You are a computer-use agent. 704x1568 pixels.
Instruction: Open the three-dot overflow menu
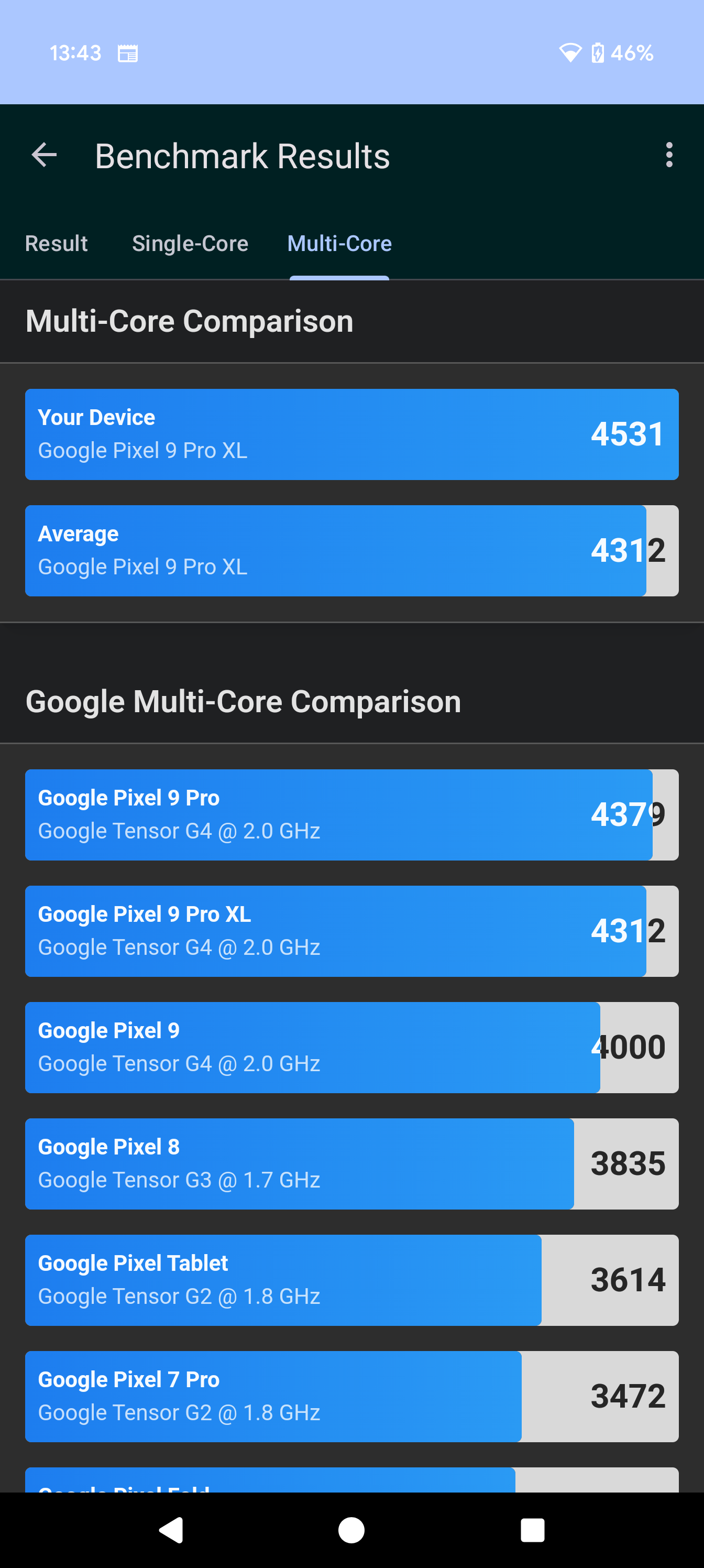[669, 155]
